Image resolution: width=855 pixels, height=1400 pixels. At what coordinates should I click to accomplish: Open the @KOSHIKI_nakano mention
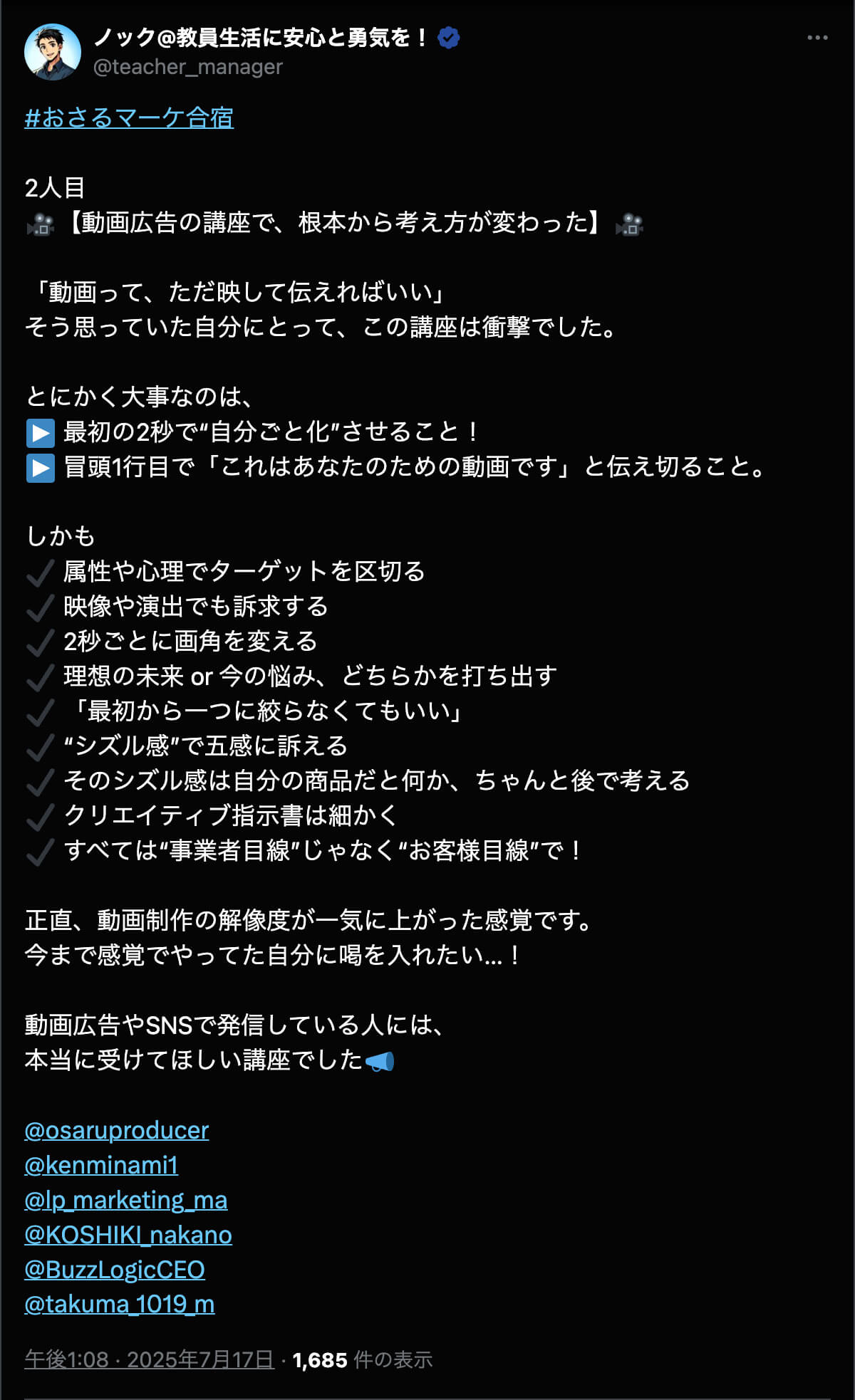[128, 1235]
